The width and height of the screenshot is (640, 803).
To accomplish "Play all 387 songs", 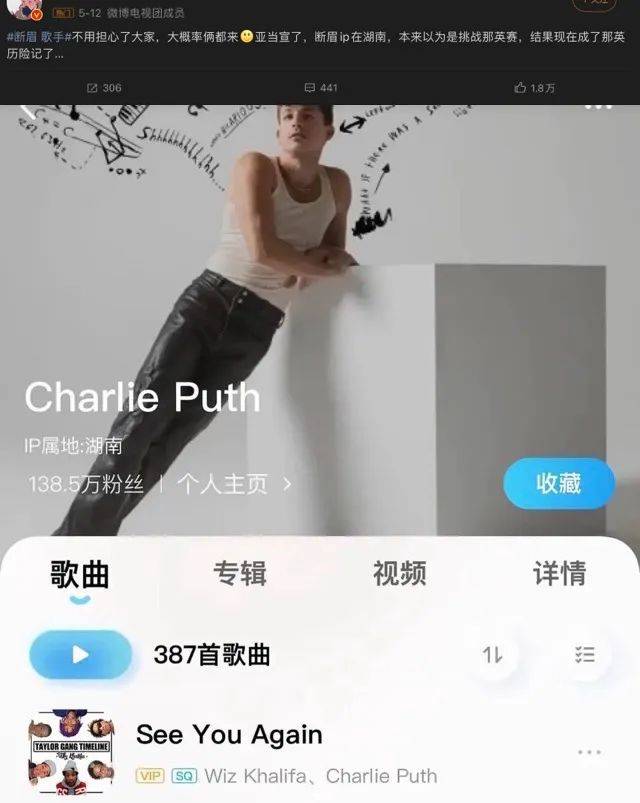I will 81,655.
